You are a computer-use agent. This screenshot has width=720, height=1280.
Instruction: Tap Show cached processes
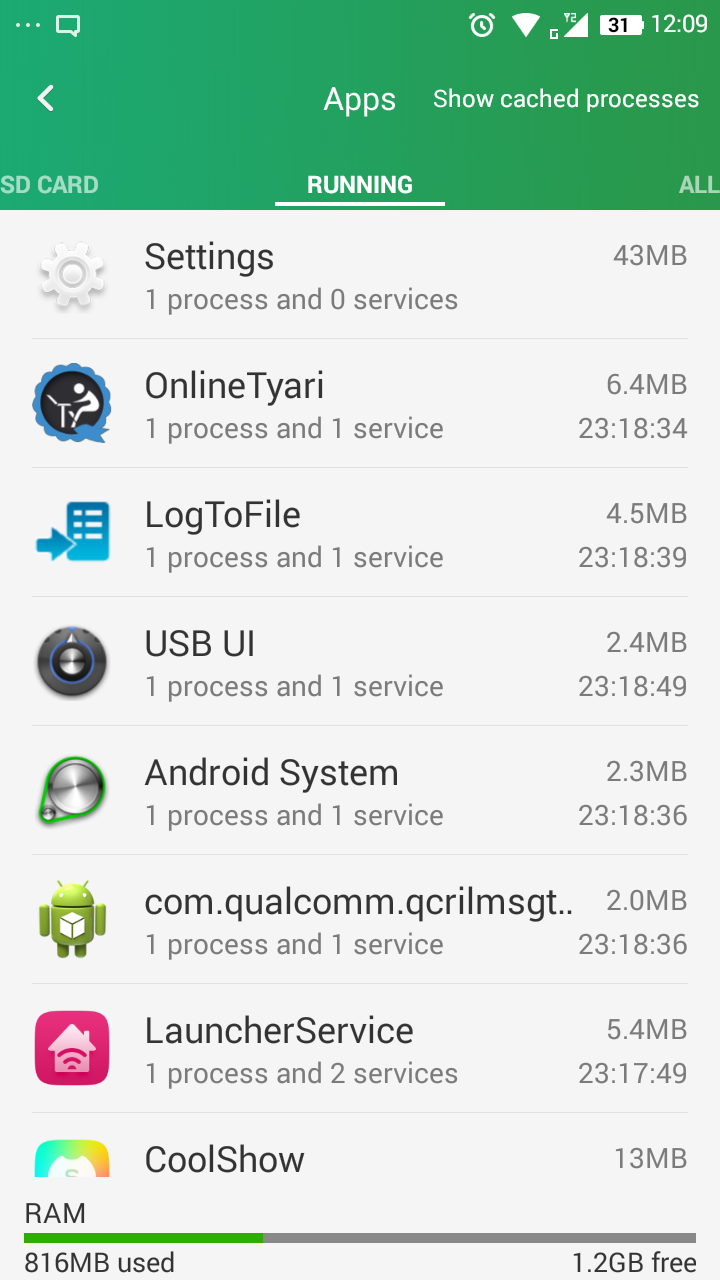click(x=566, y=99)
